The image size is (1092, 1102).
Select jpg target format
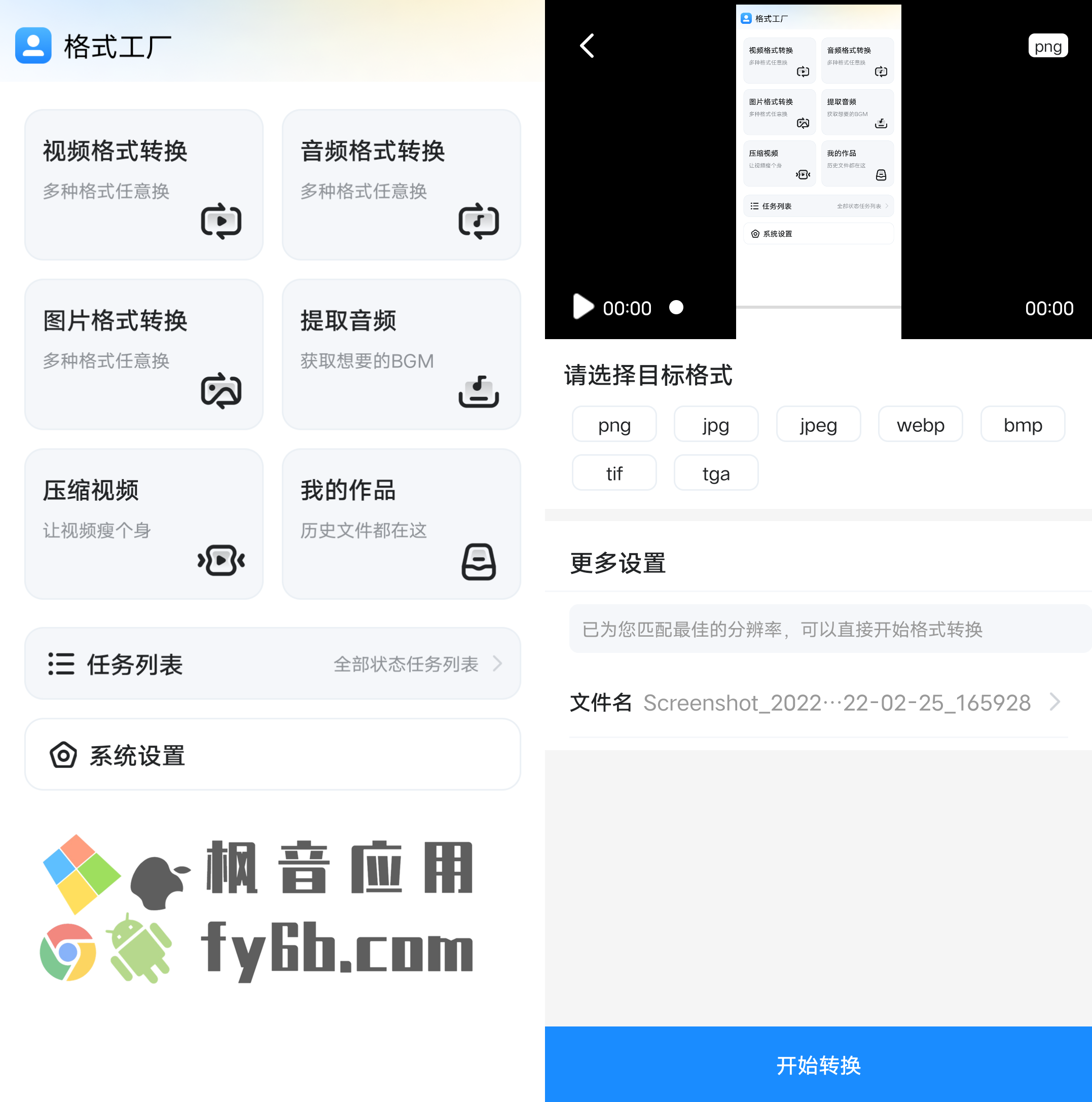pyautogui.click(x=715, y=424)
